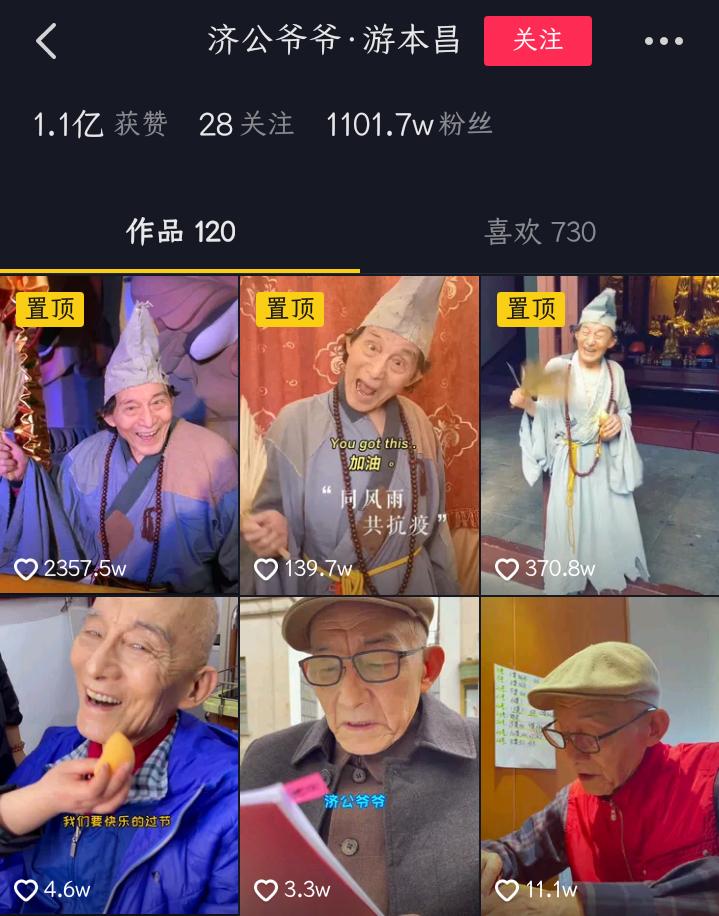
Task: Watch the video with 4.6w likes
Action: click(x=119, y=755)
